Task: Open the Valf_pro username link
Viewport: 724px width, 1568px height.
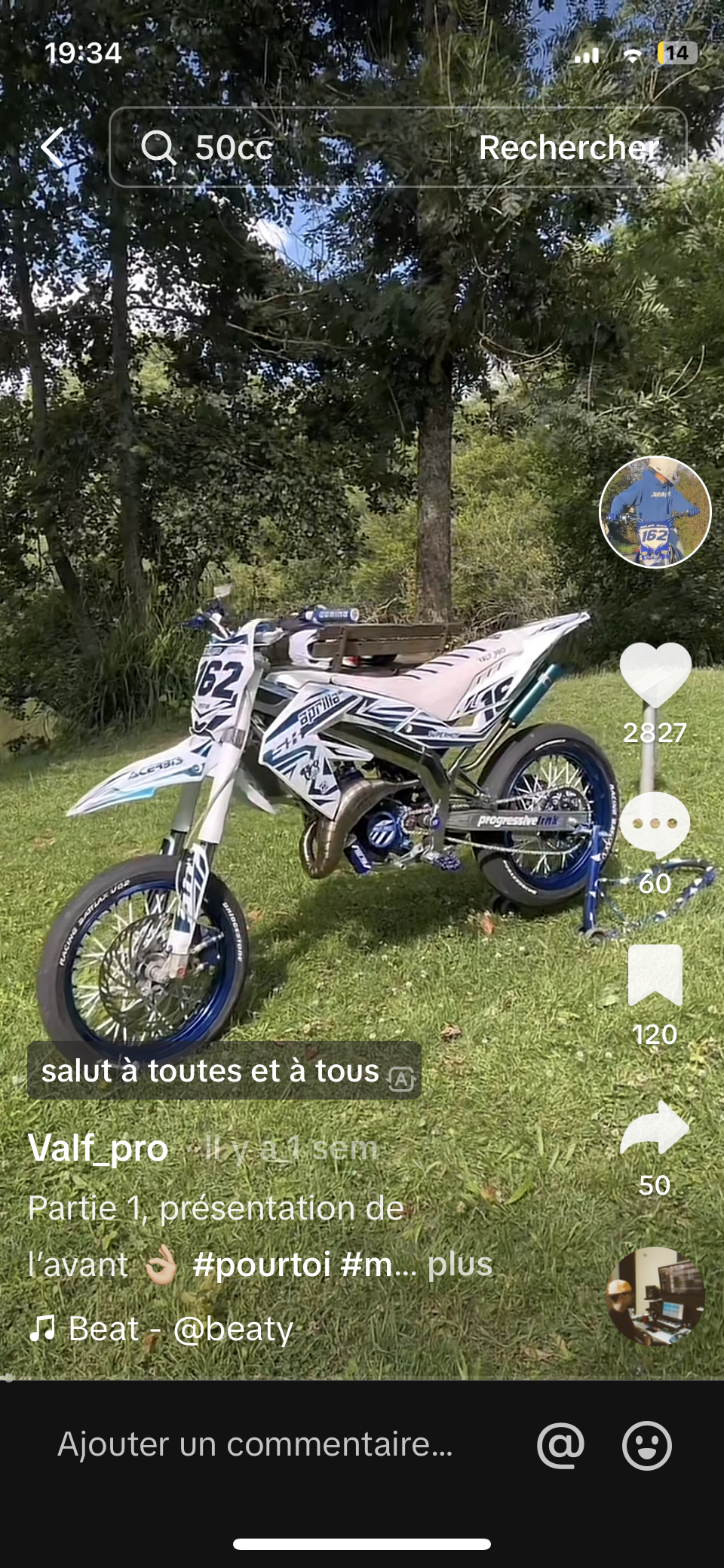Action: [x=98, y=1148]
